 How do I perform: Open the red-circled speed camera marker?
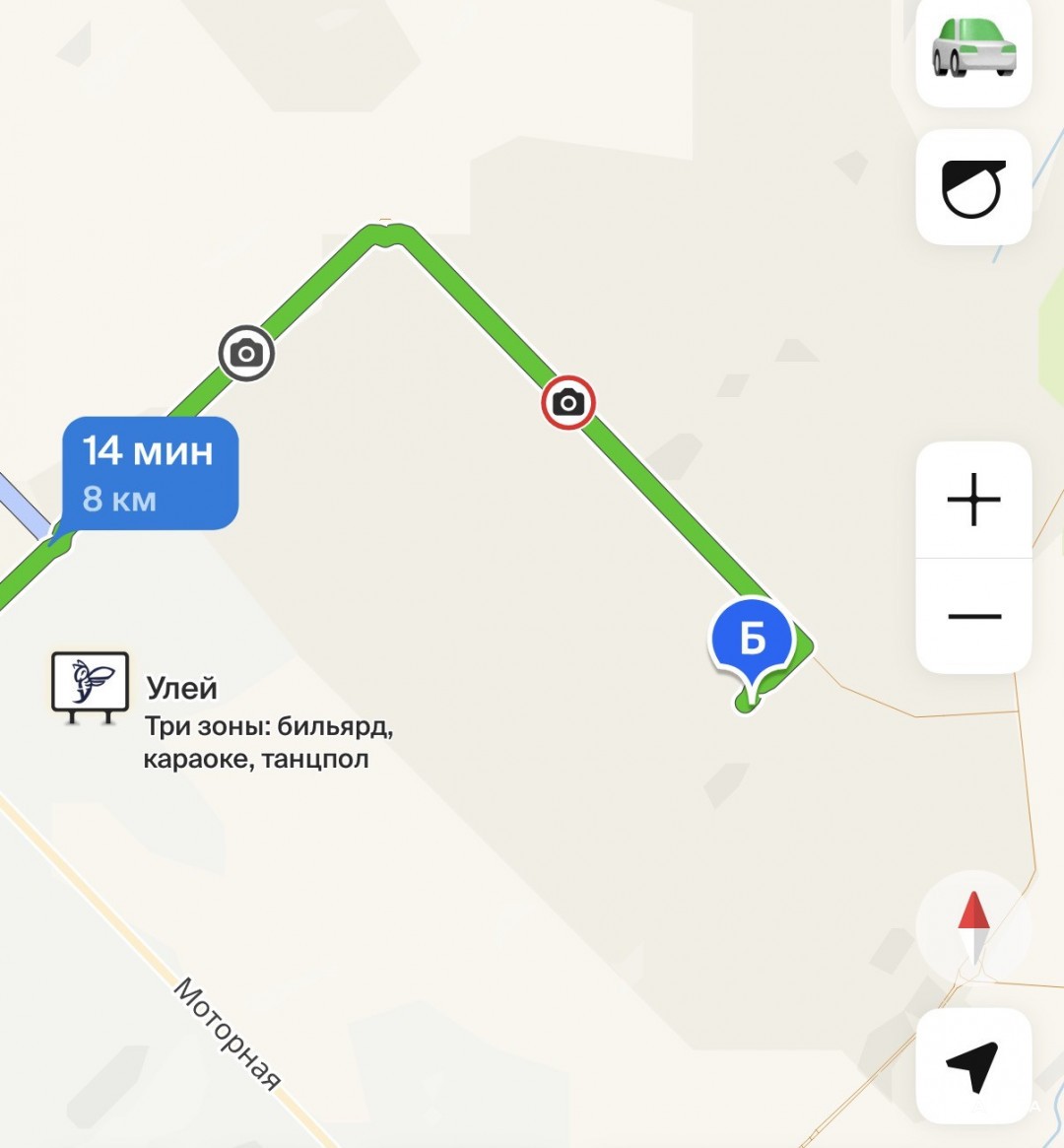pyautogui.click(x=567, y=402)
